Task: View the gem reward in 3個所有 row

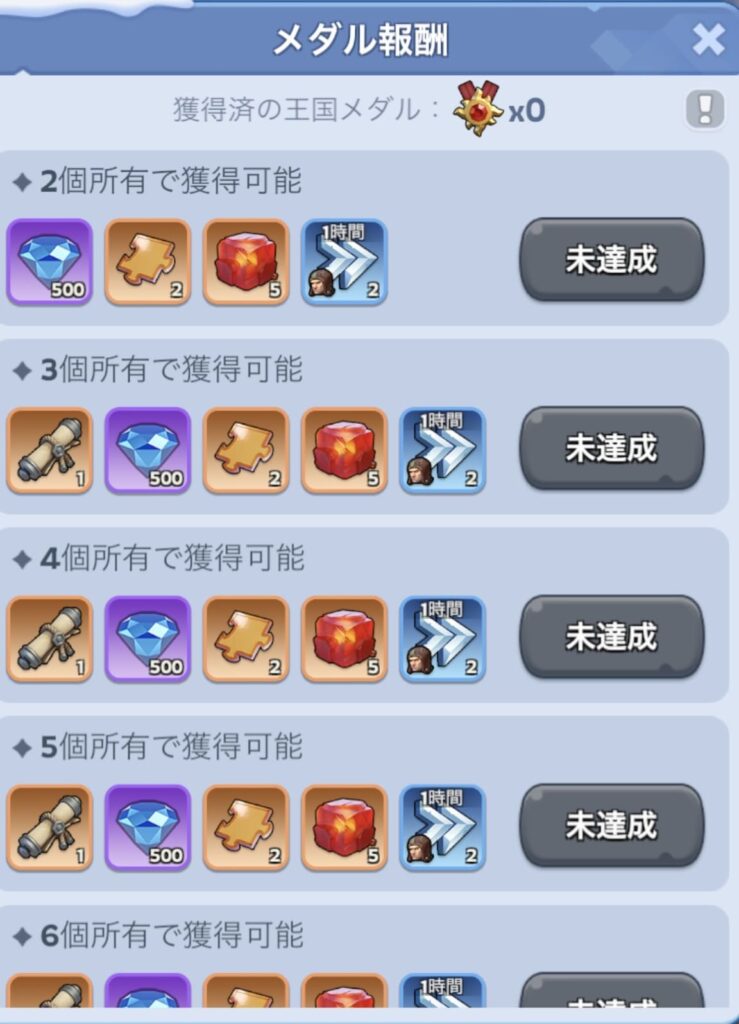Action: click(x=147, y=450)
